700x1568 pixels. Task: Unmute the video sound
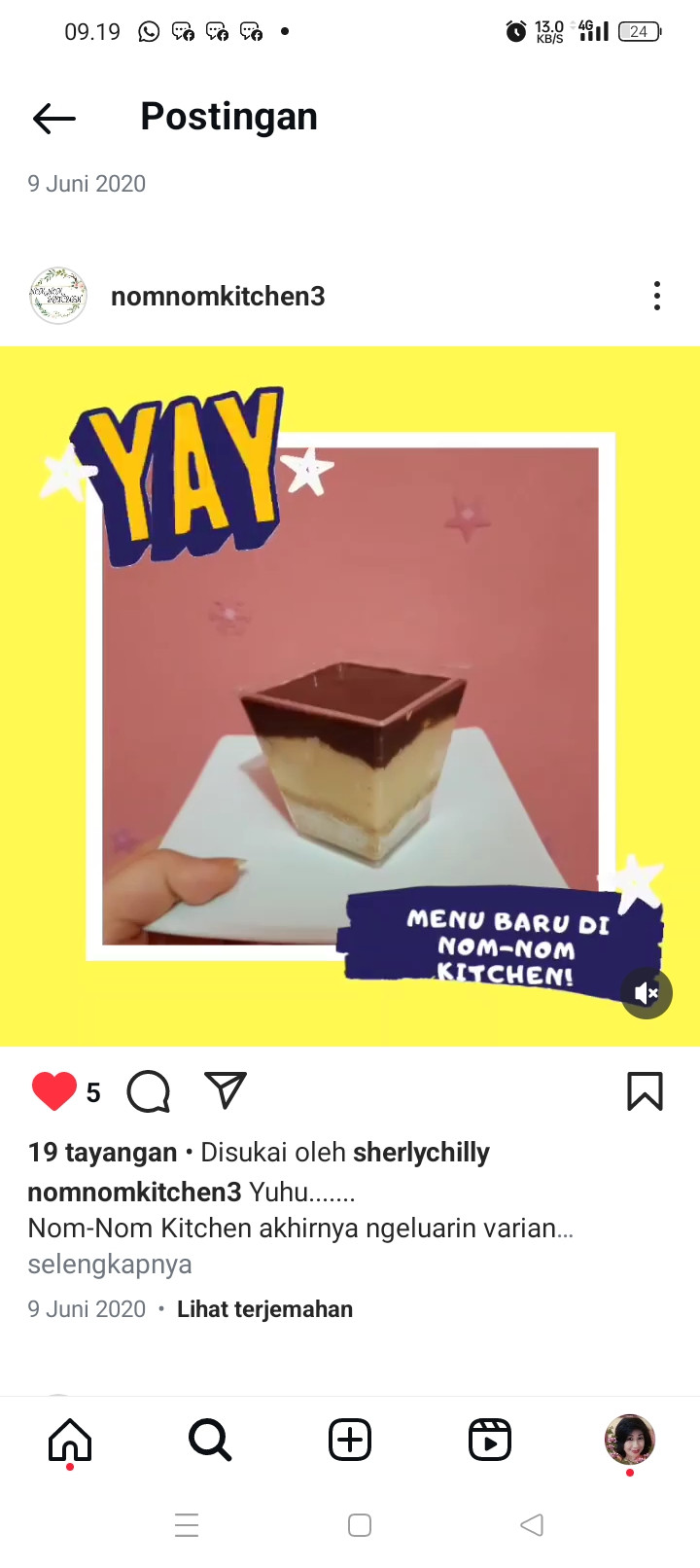(x=647, y=993)
